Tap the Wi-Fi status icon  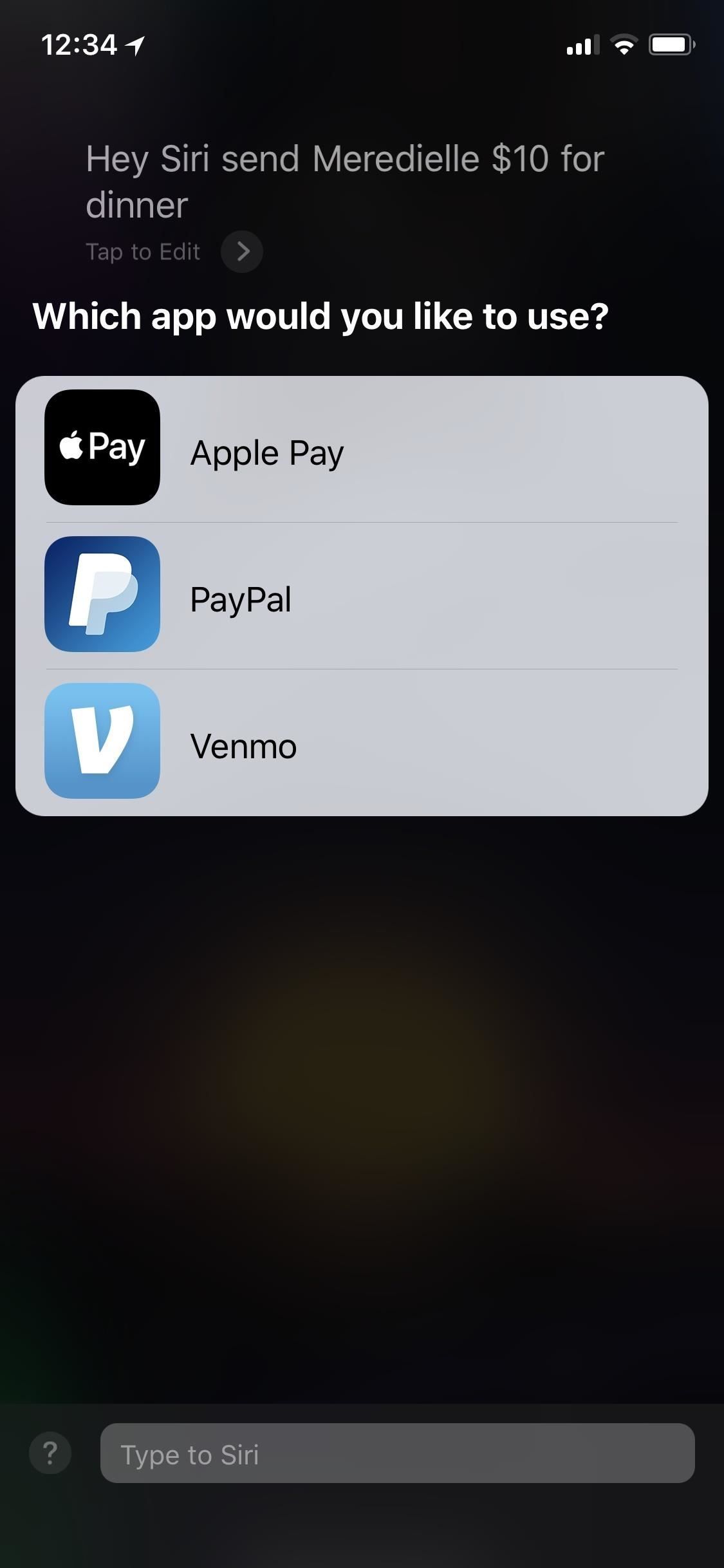tap(622, 45)
